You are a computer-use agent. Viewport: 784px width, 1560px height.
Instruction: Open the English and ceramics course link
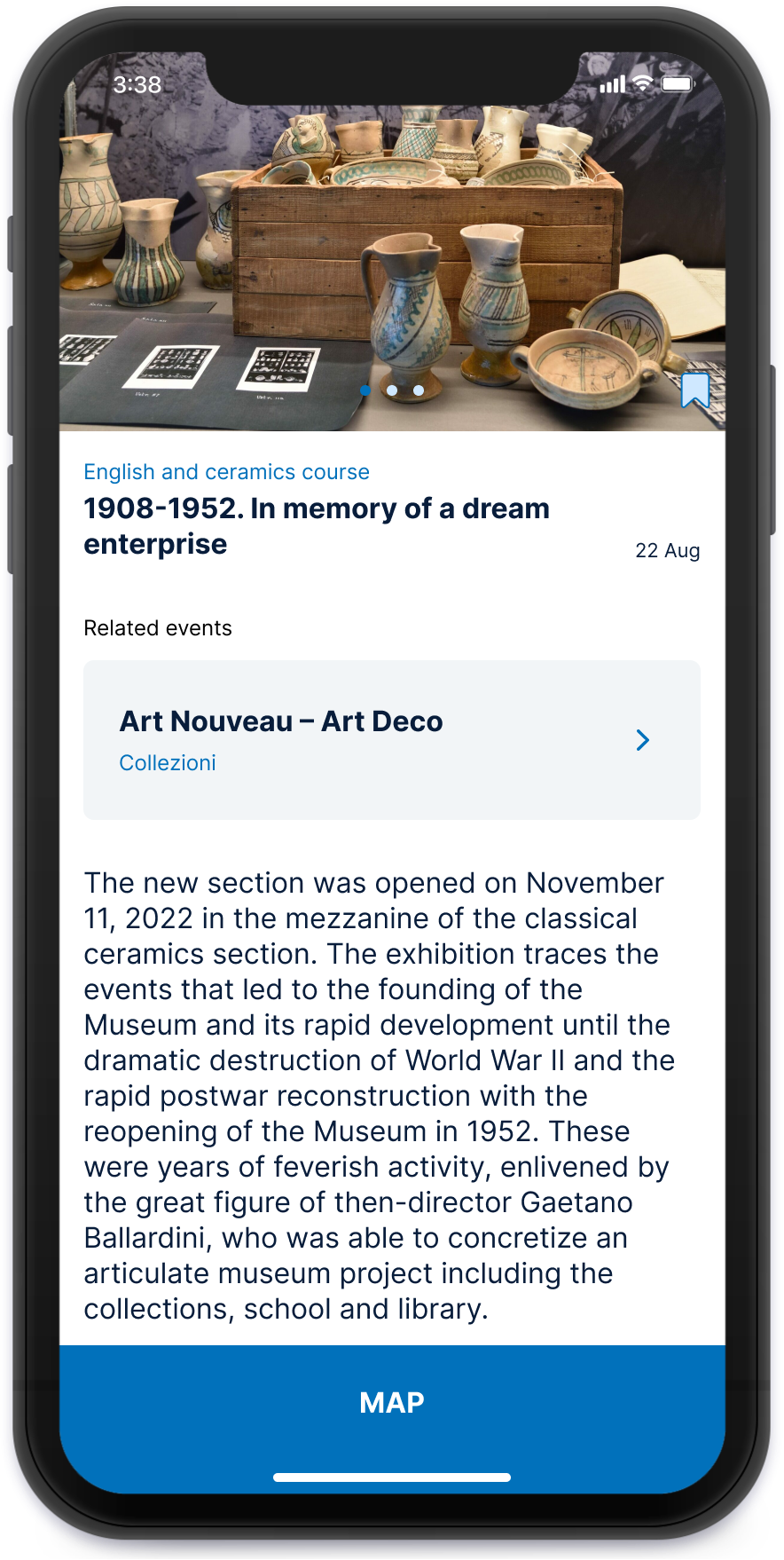pyautogui.click(x=226, y=472)
